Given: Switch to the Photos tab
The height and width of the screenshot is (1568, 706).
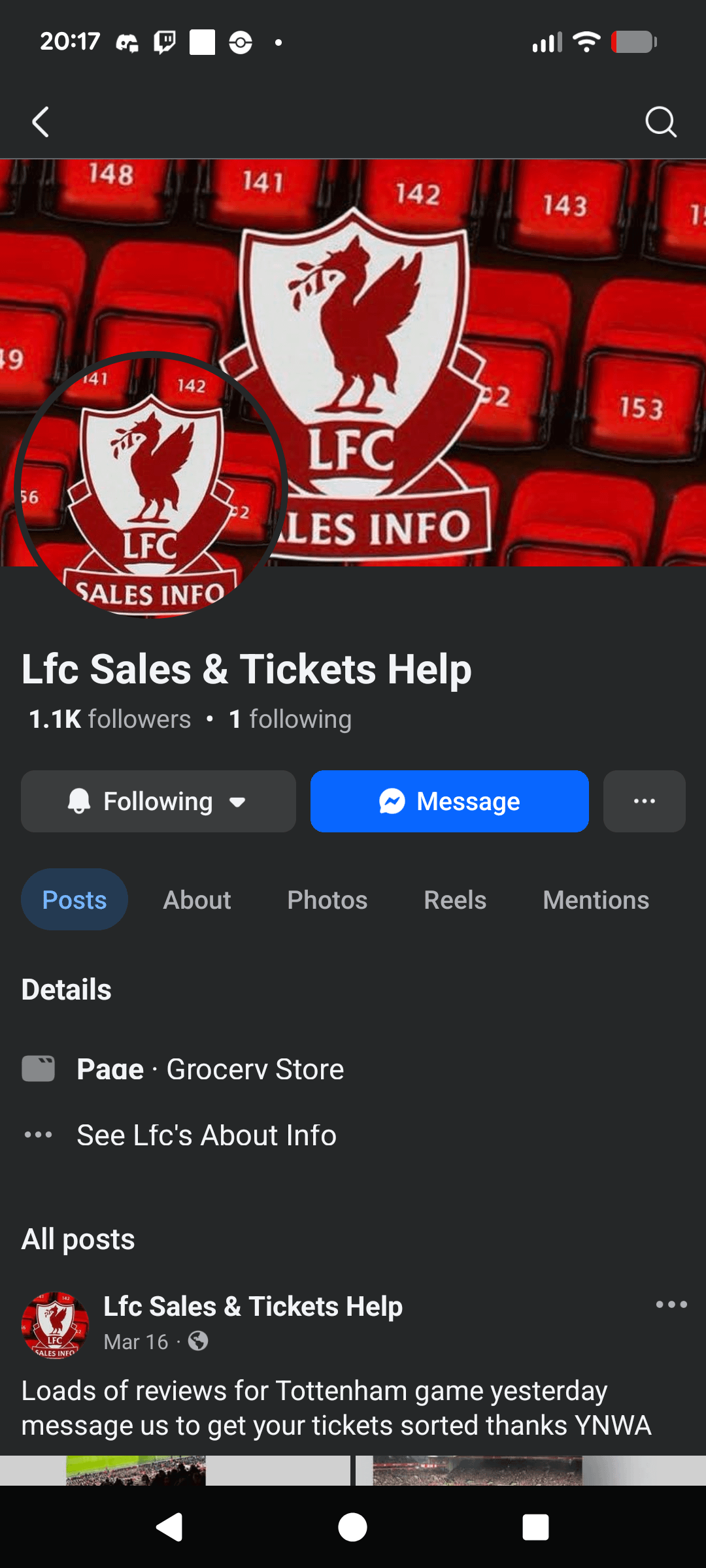Looking at the screenshot, I should [x=328, y=900].
